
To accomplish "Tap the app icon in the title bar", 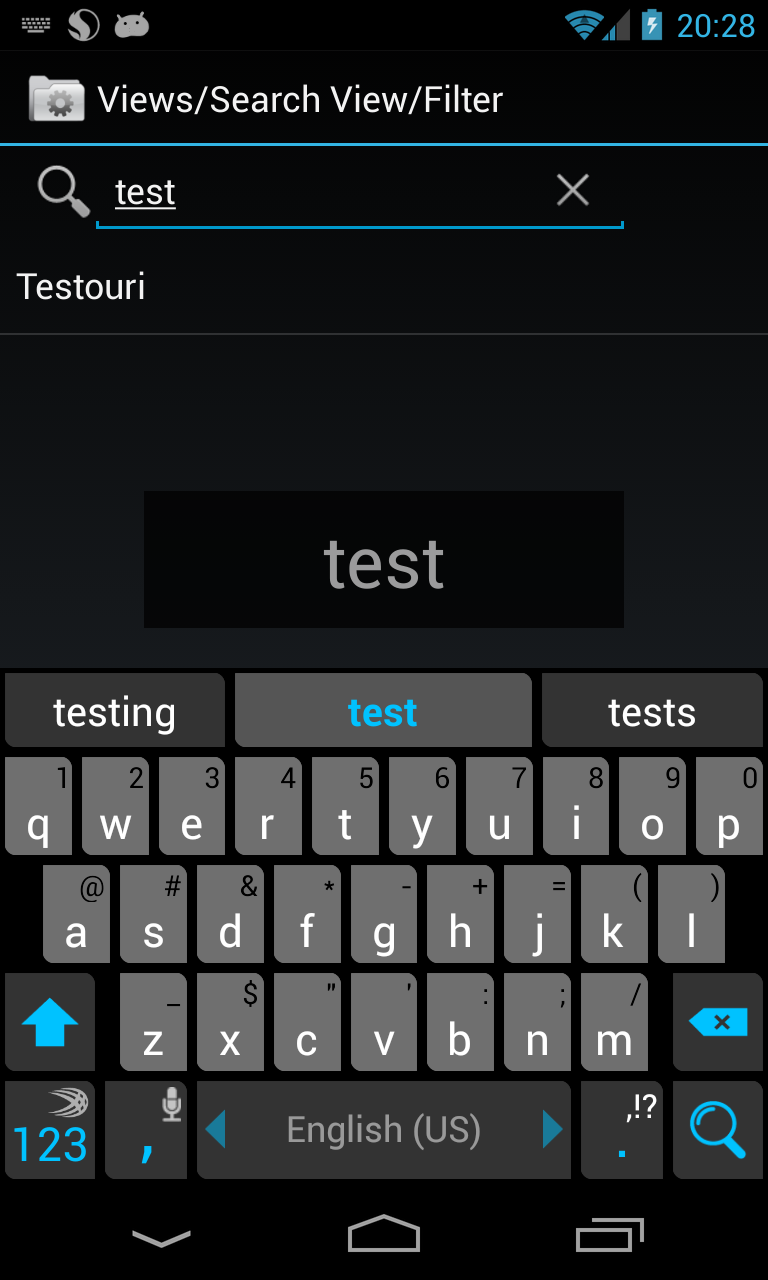I will [x=57, y=99].
